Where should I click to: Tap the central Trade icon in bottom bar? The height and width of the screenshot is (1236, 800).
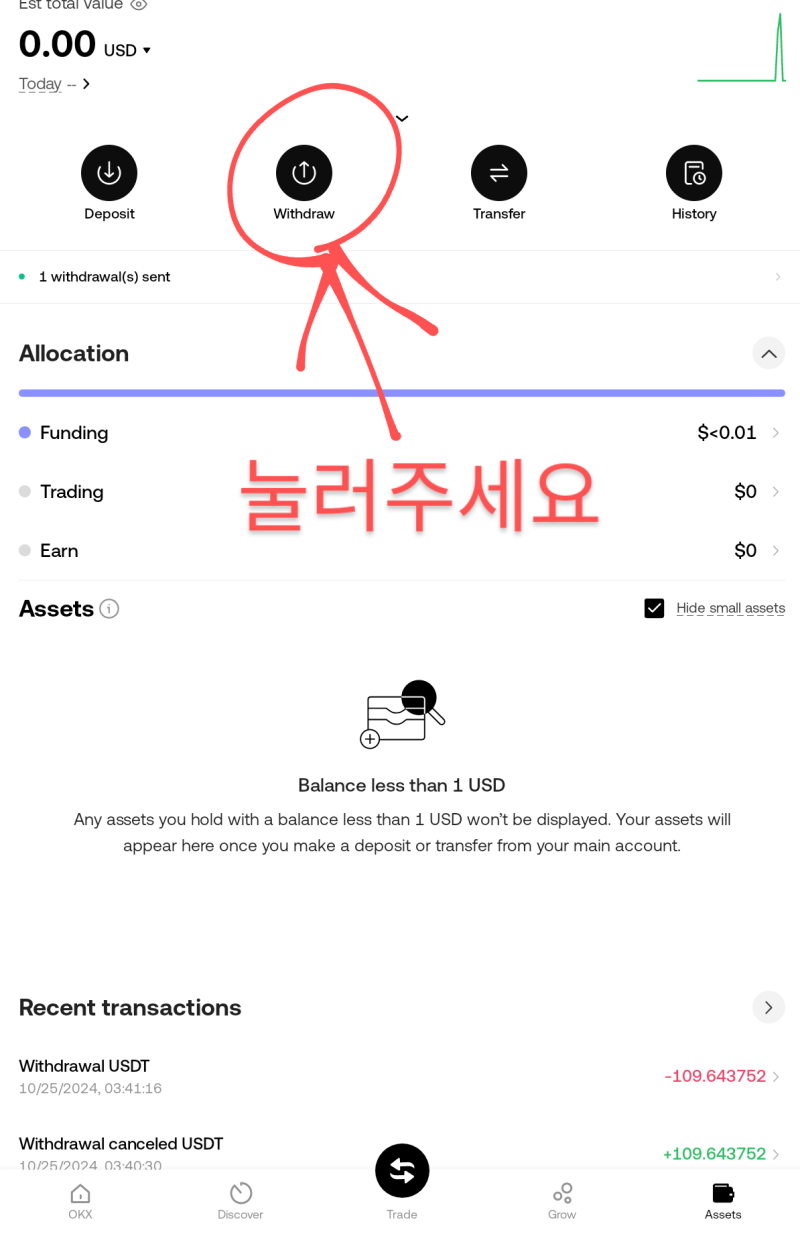point(402,1170)
